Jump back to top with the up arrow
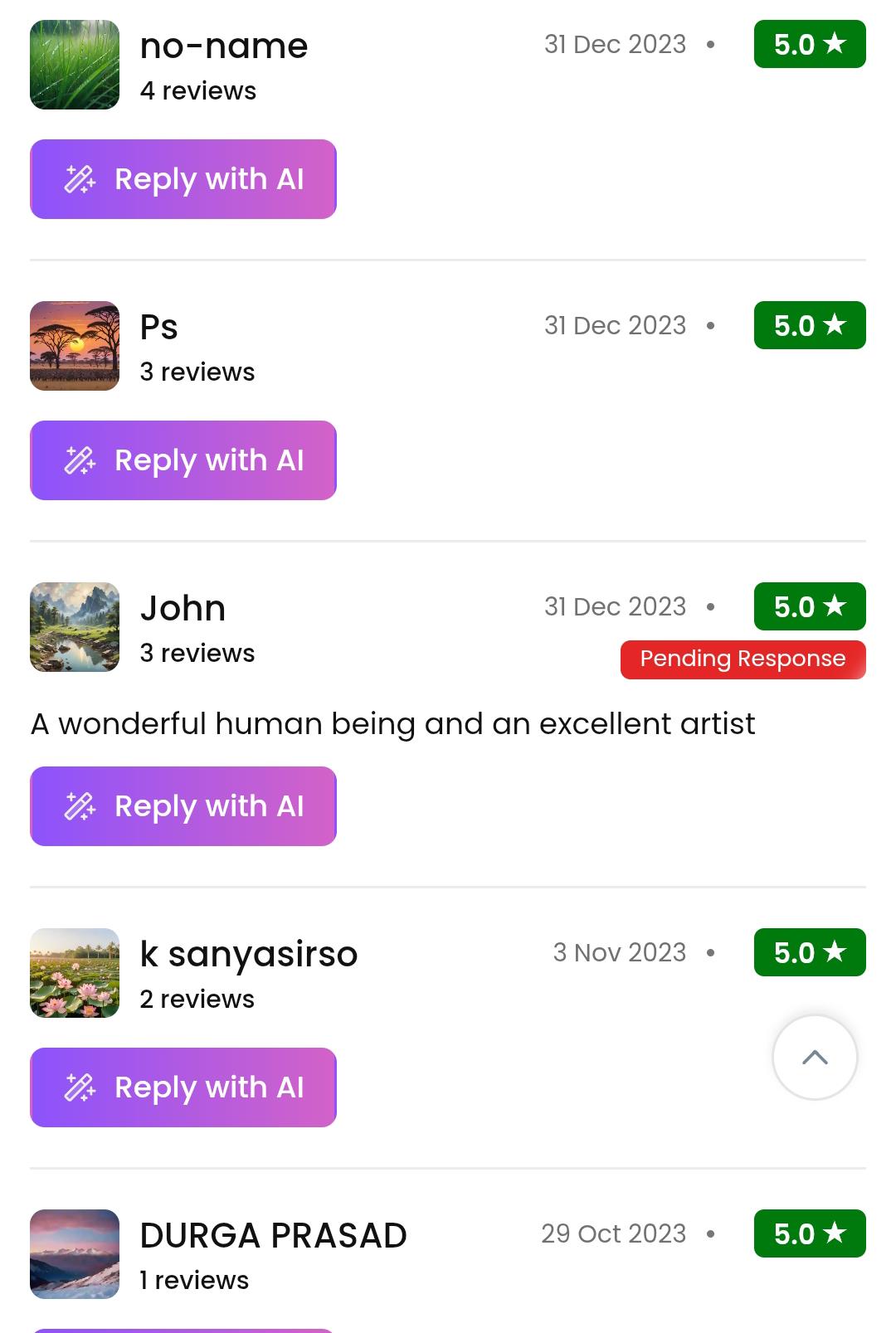This screenshot has height=1333, width=896. click(815, 1058)
